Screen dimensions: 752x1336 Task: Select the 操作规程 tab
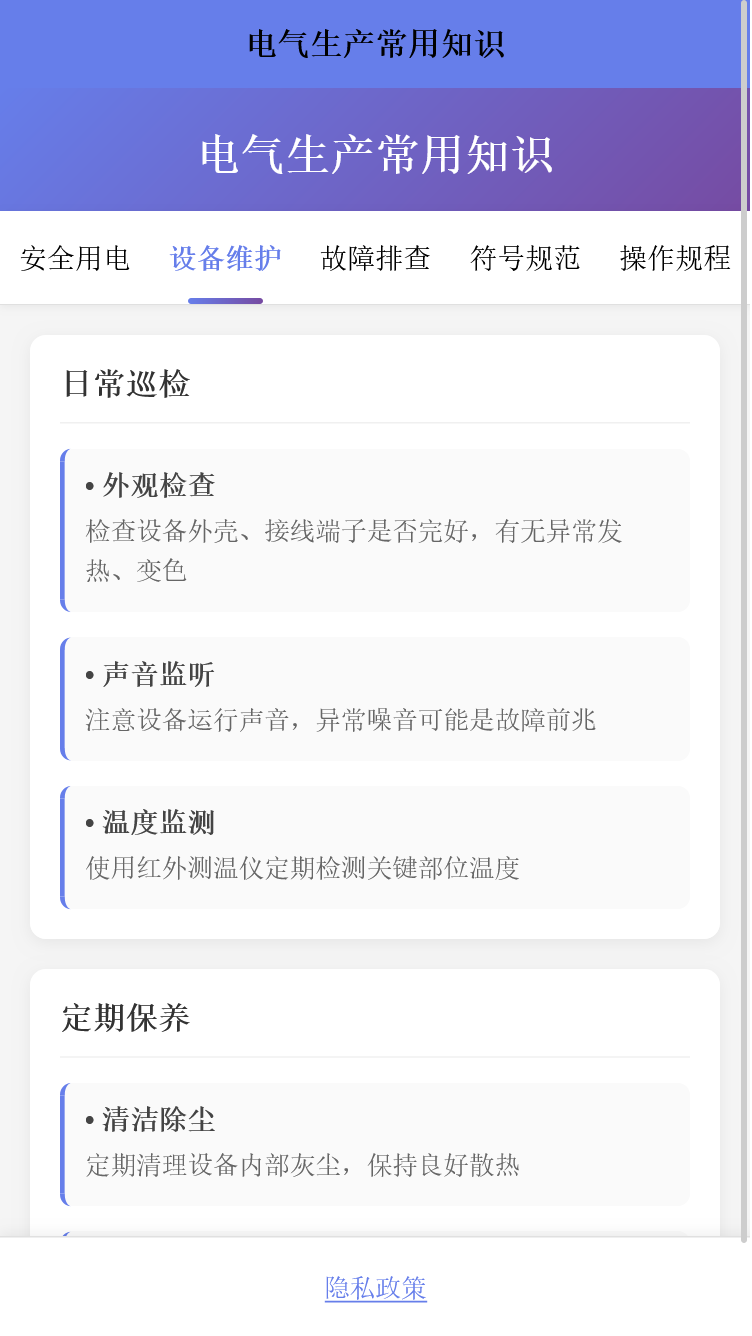pyautogui.click(x=673, y=258)
